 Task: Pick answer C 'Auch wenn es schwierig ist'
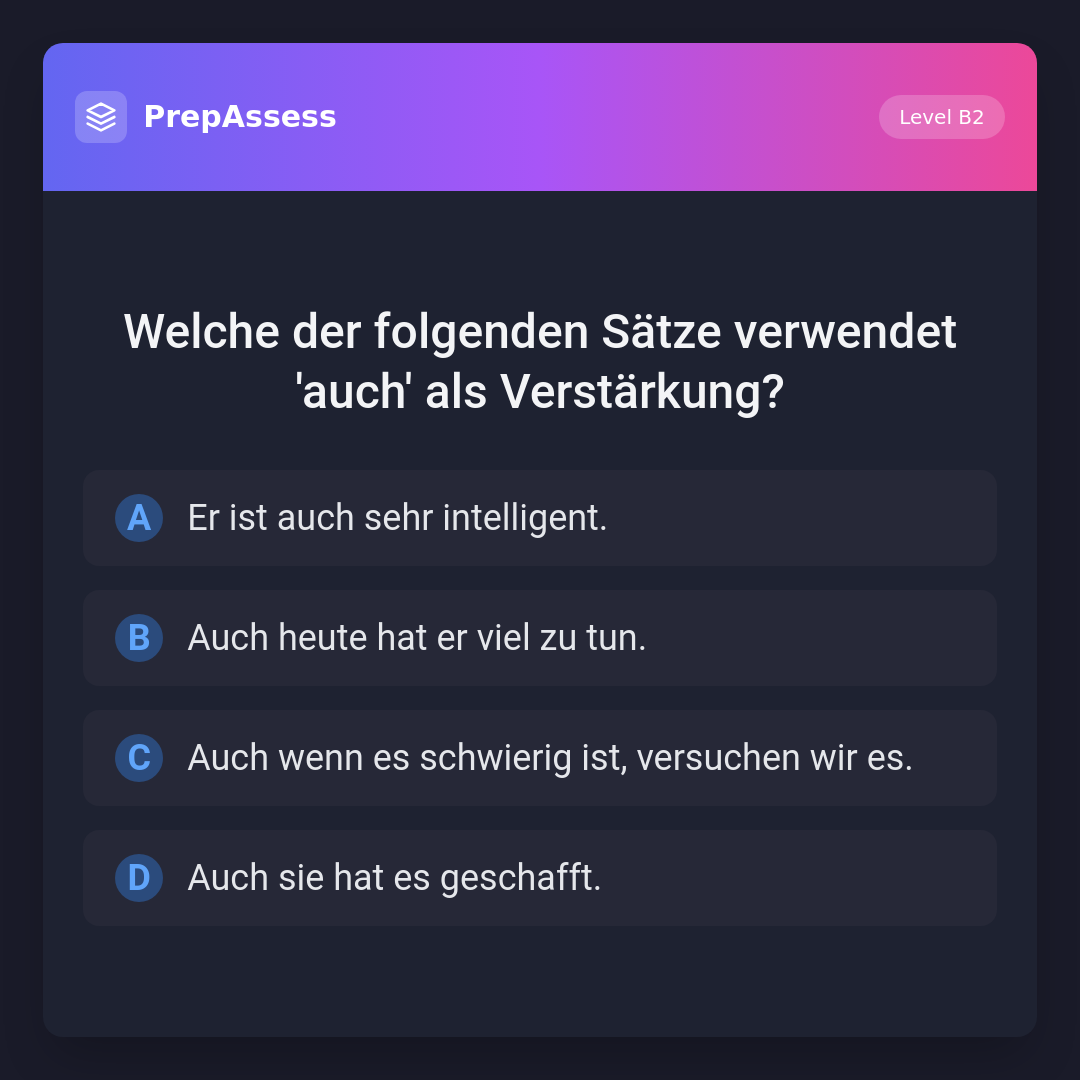[x=539, y=758]
